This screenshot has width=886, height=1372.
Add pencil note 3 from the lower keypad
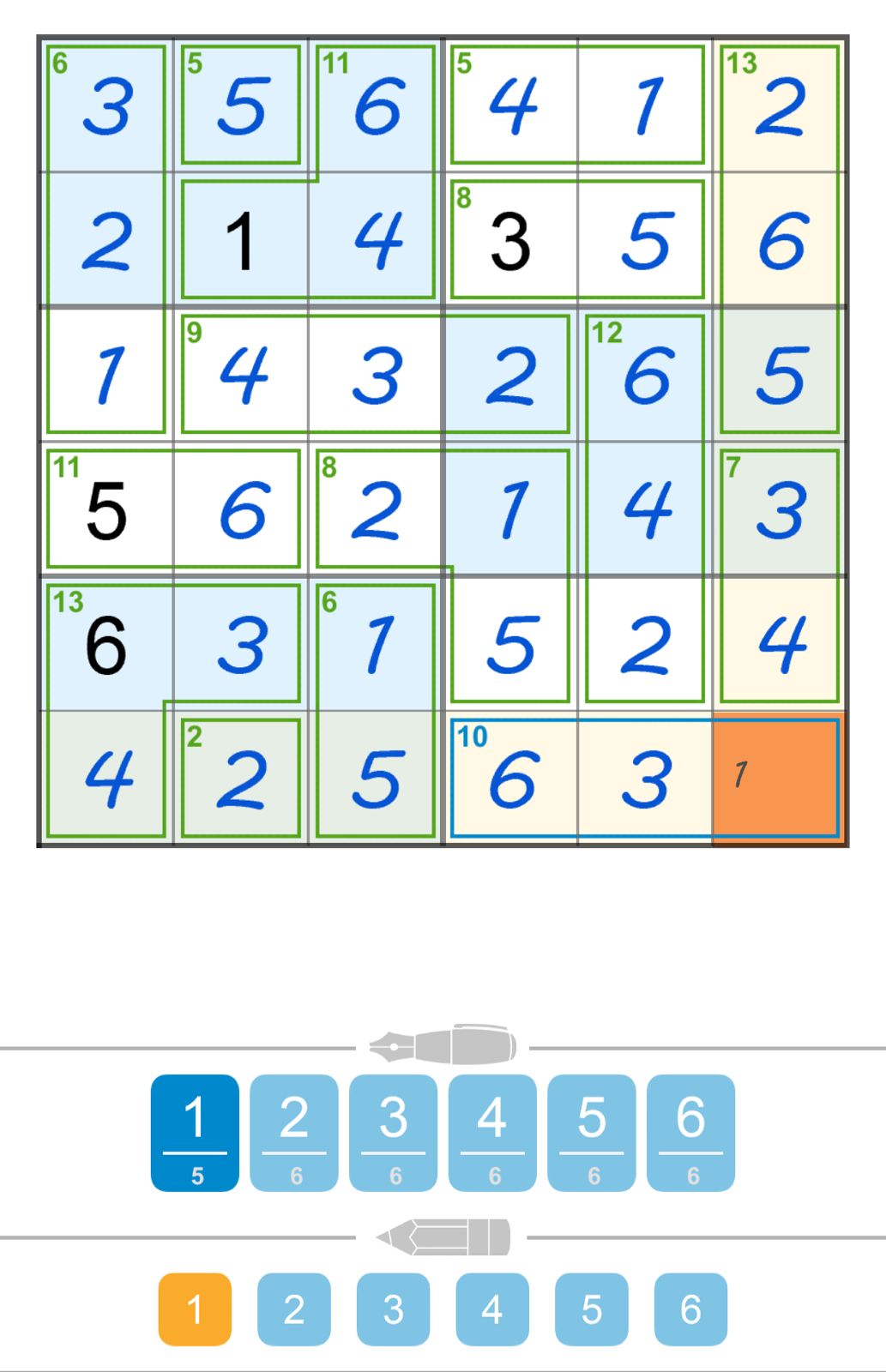pyautogui.click(x=393, y=1309)
